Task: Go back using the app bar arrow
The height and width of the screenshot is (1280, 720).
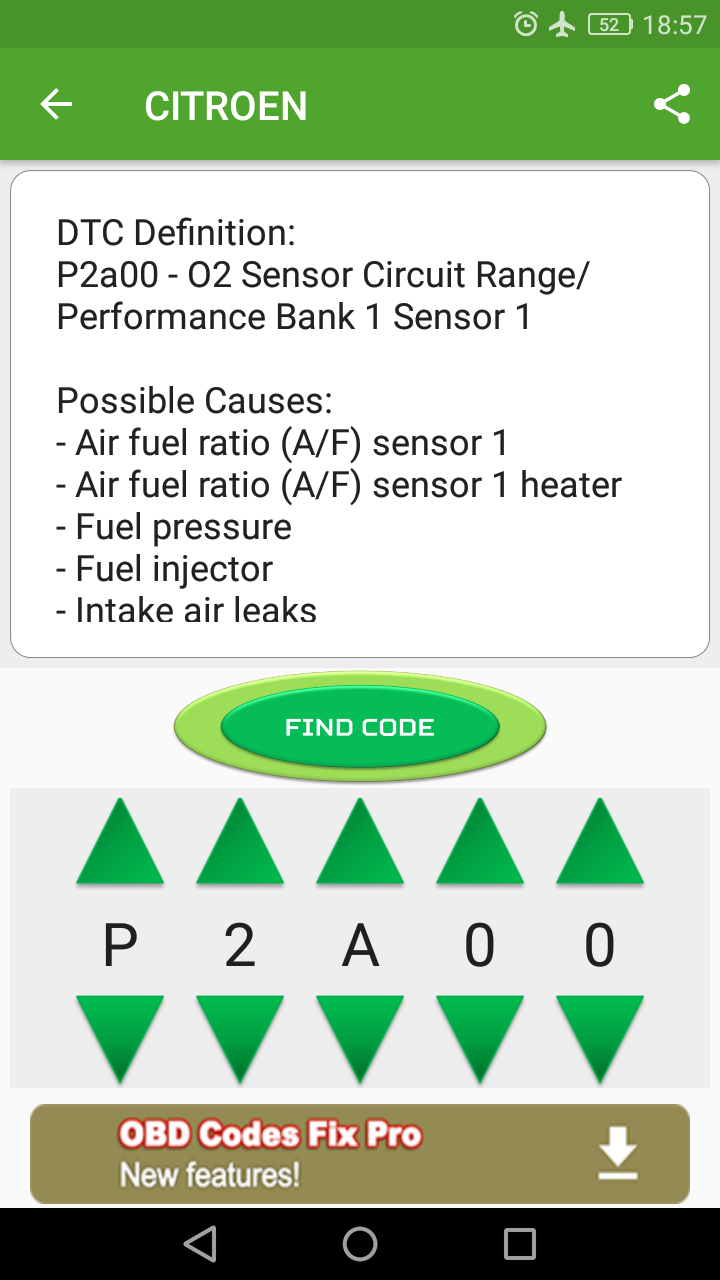Action: pyautogui.click(x=56, y=105)
